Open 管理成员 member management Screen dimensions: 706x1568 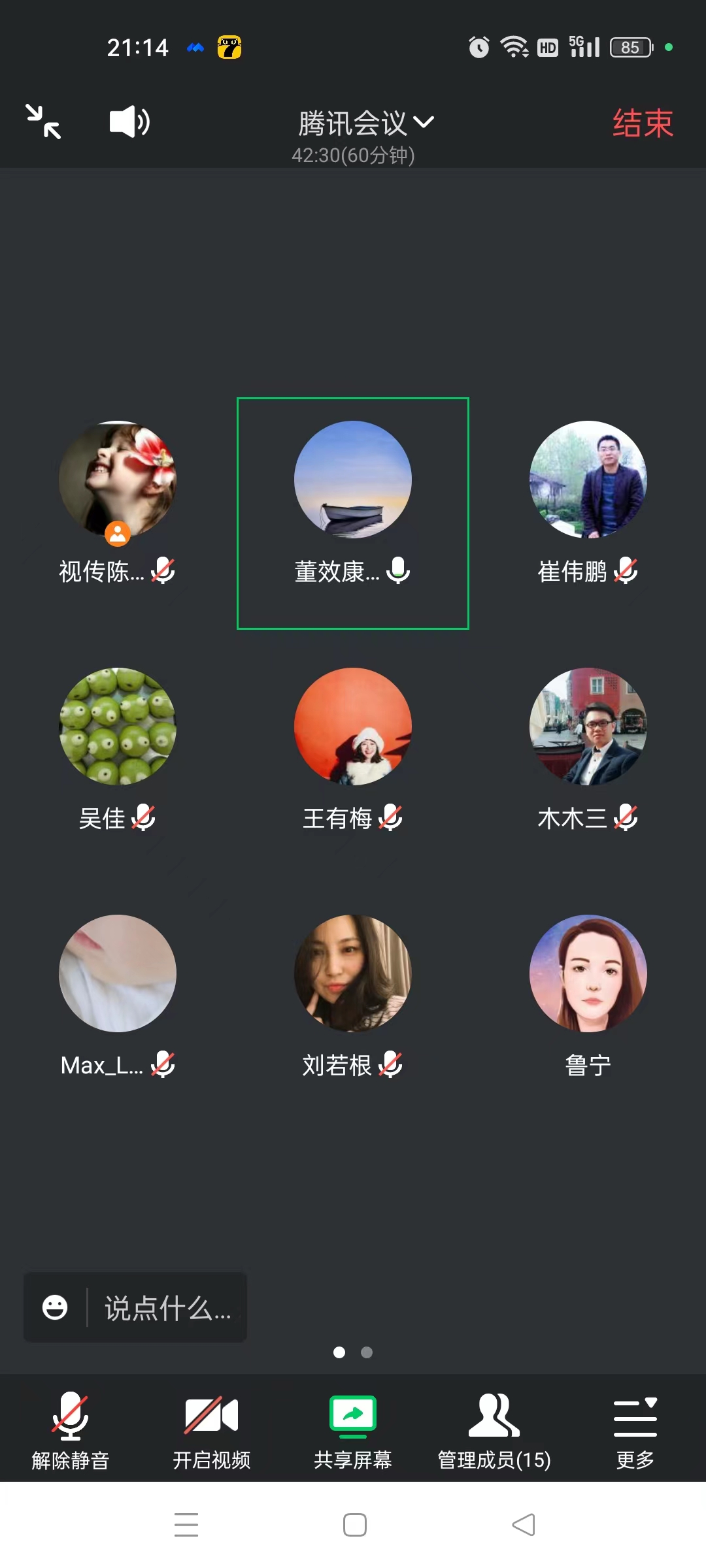point(494,1429)
